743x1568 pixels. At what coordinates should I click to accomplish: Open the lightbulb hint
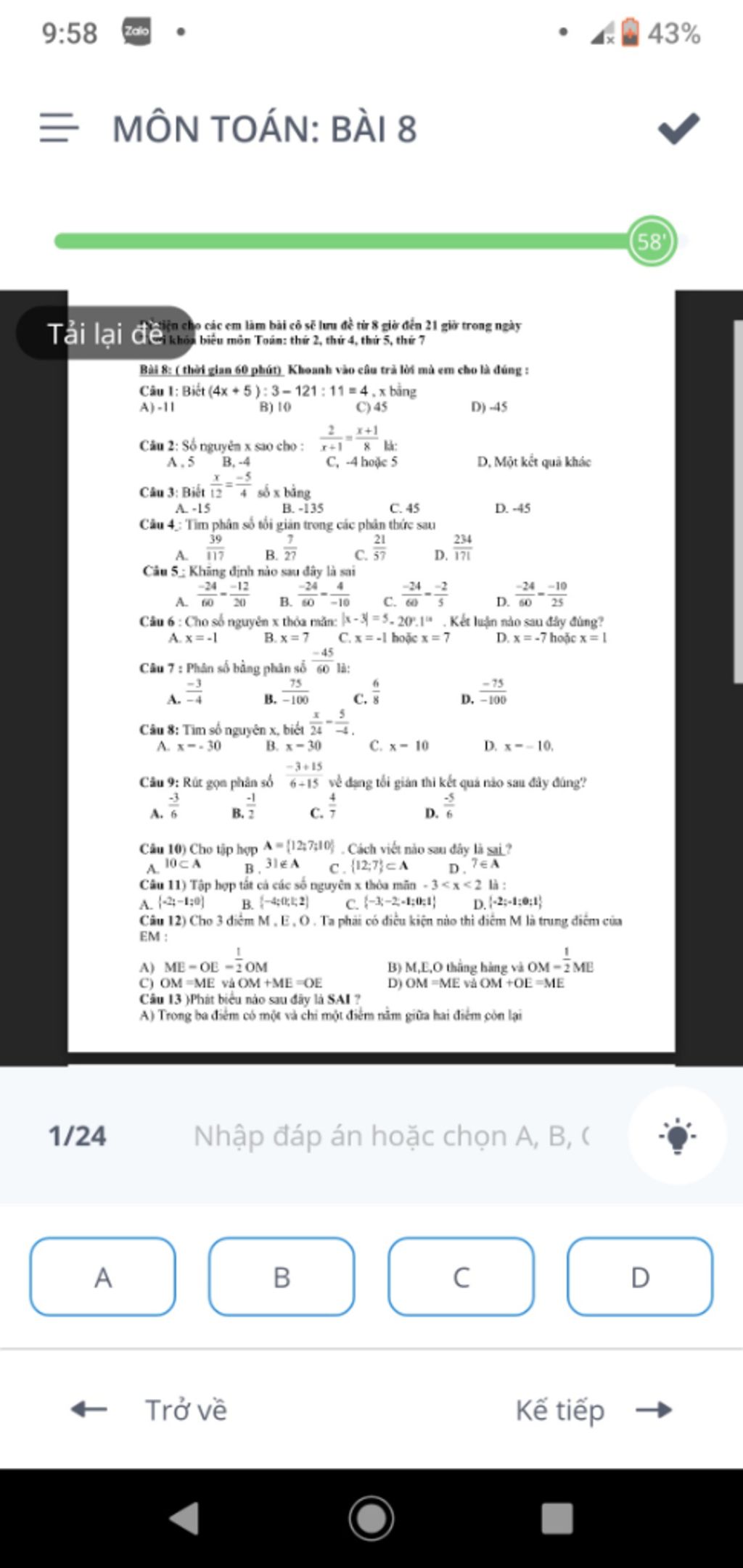677,1136
